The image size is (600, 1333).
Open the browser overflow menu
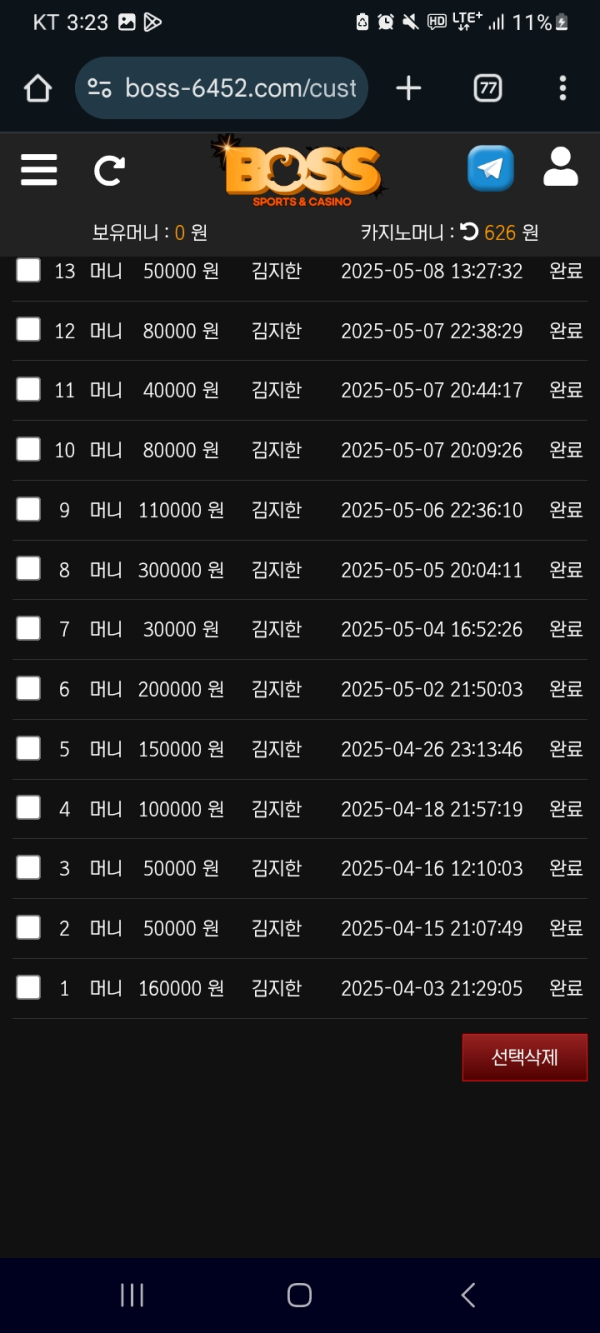[563, 88]
